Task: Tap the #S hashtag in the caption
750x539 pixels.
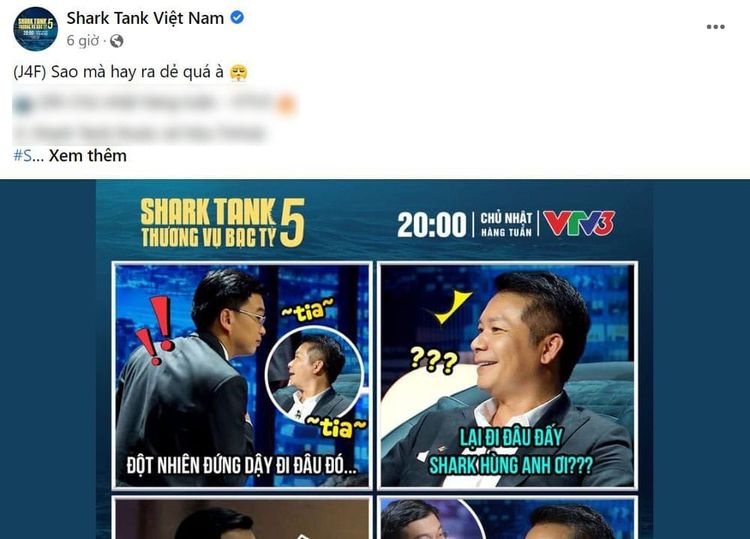Action: 22,156
